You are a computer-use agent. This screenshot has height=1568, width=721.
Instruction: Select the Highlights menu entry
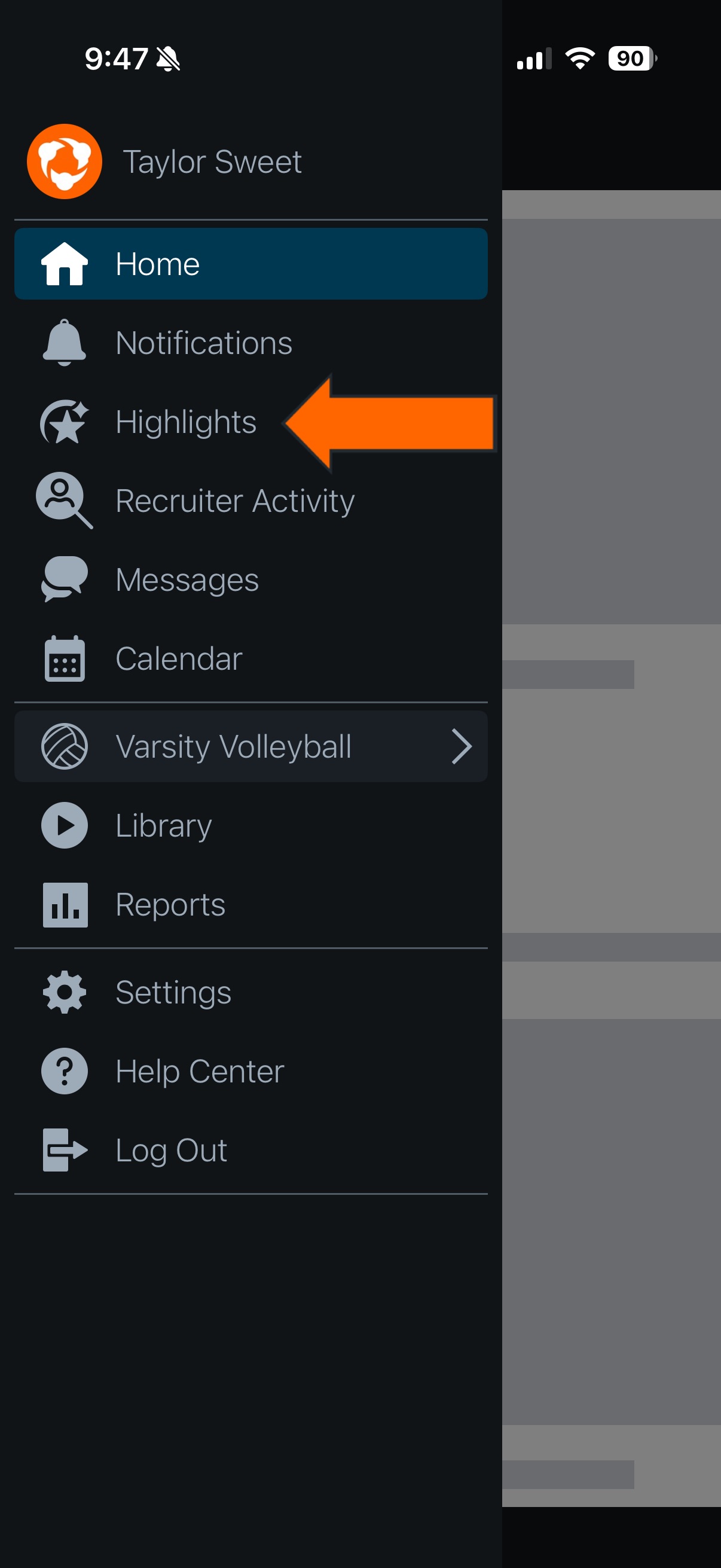pyautogui.click(x=187, y=422)
